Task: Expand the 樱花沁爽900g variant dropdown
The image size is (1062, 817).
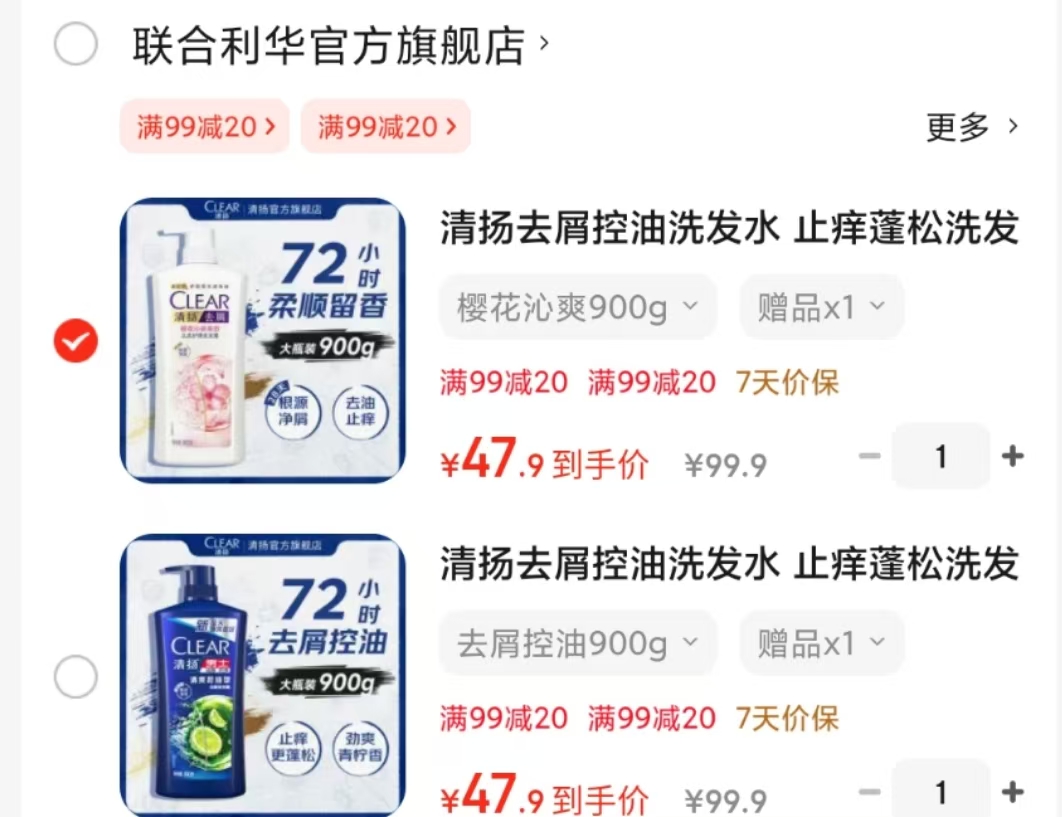Action: (577, 307)
